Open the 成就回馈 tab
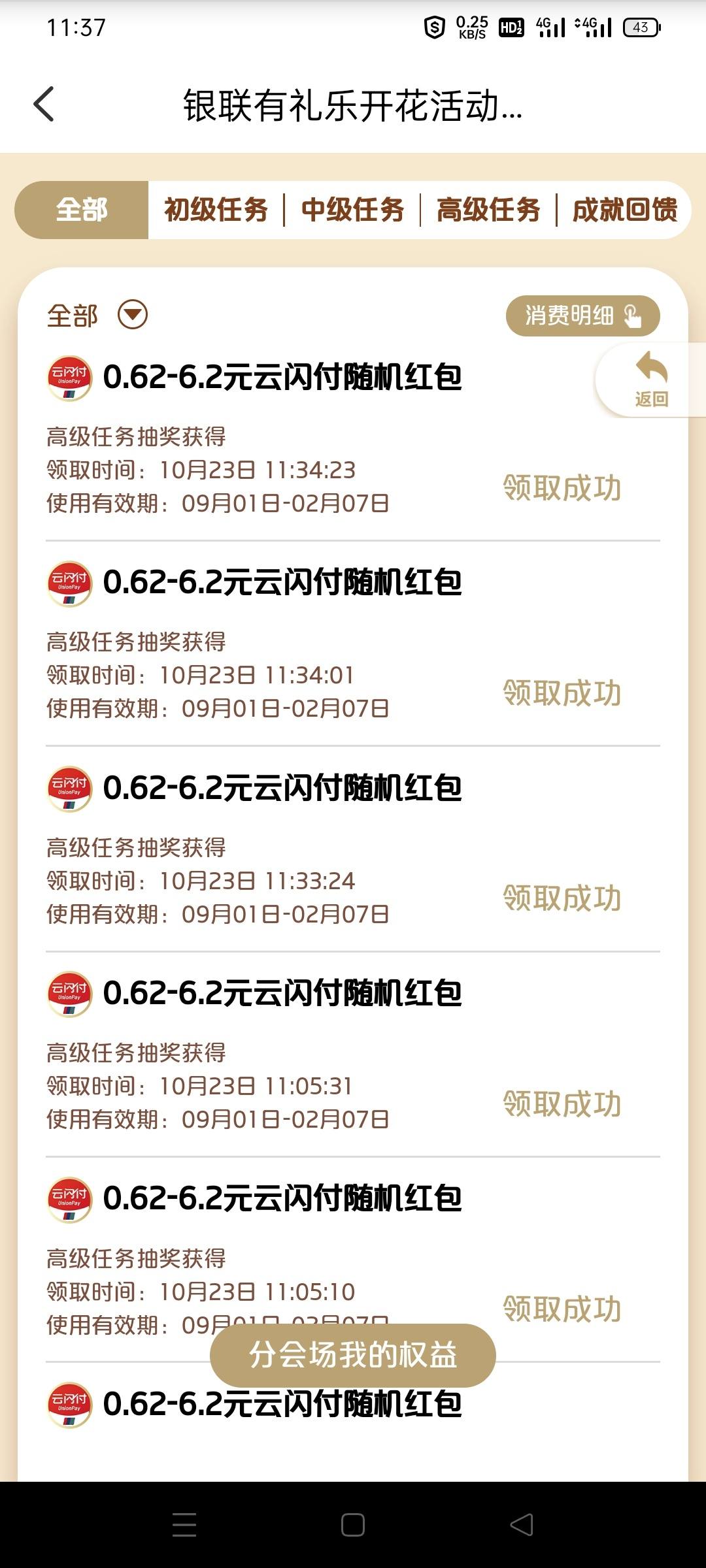 coord(625,210)
